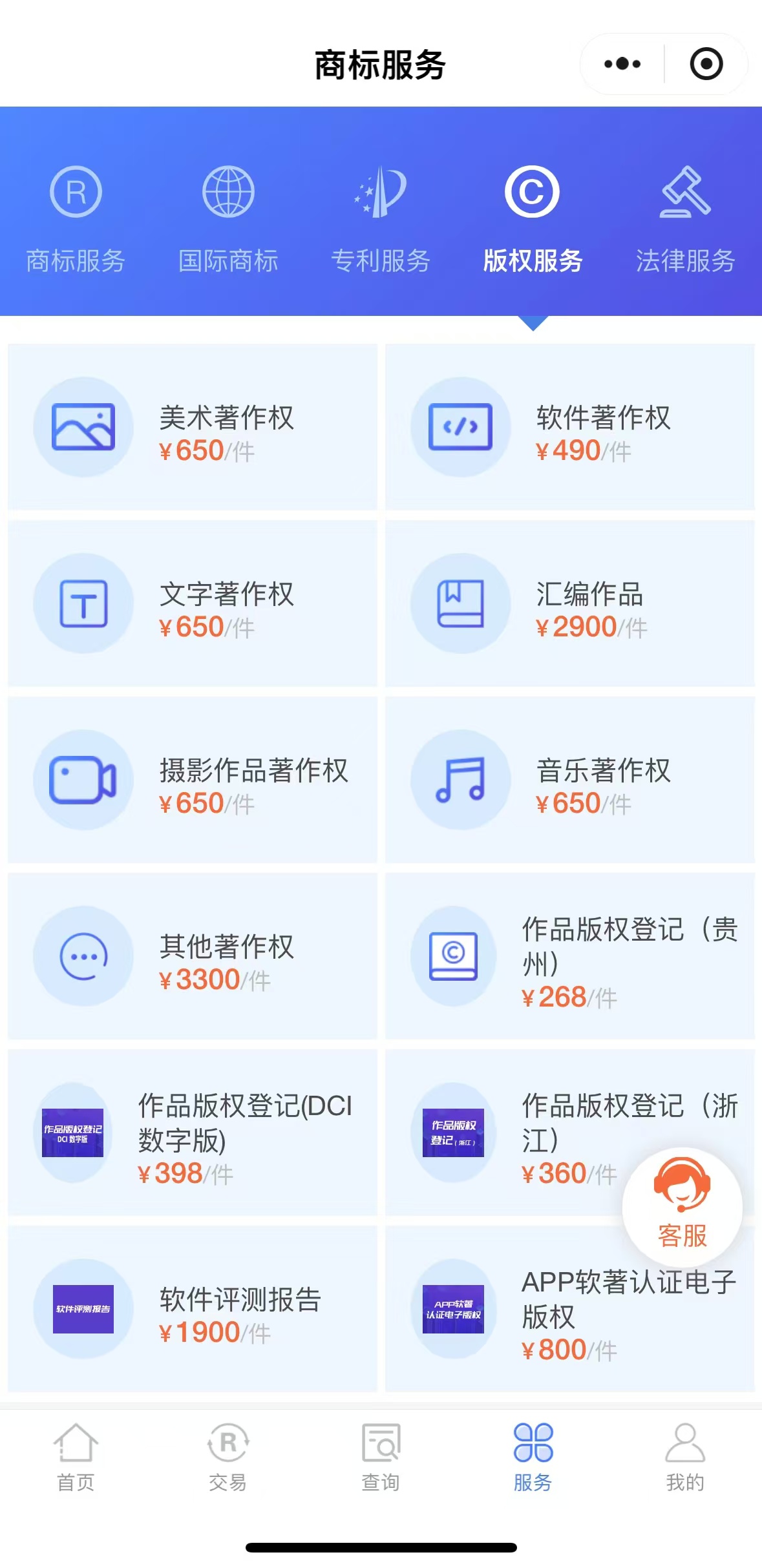Image resolution: width=762 pixels, height=1568 pixels.
Task: Open the 音乐著作权 service card
Action: click(570, 780)
